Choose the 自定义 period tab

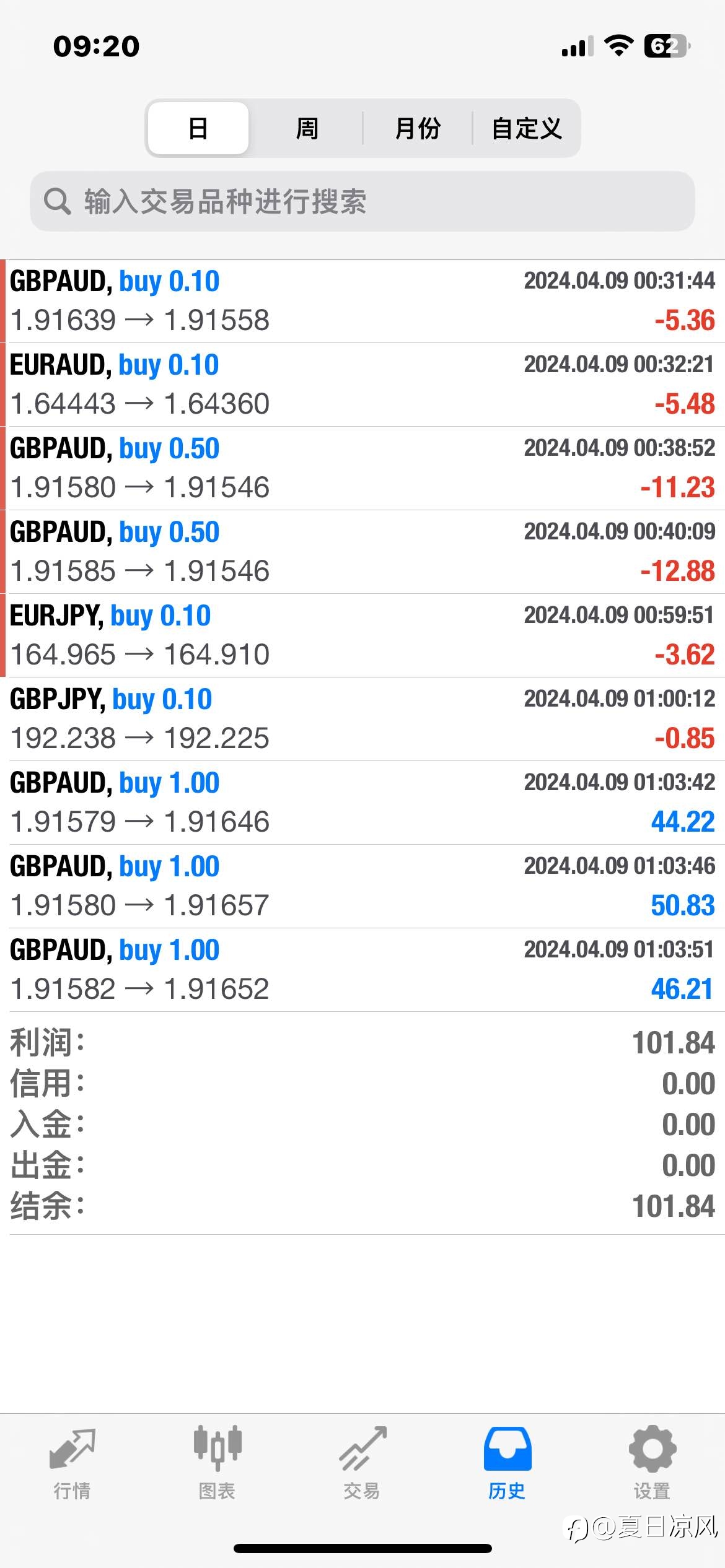coord(526,128)
